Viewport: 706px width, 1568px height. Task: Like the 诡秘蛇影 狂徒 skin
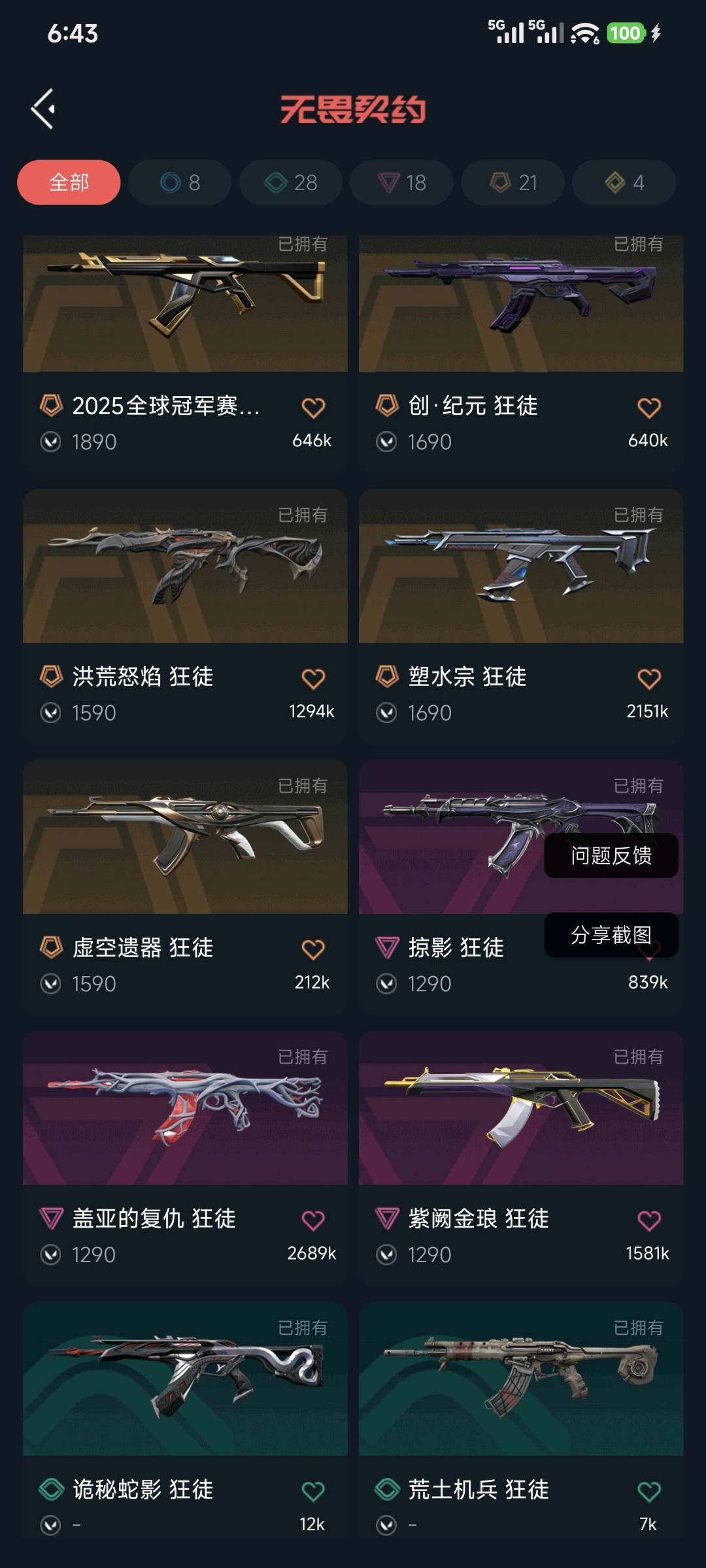click(x=313, y=1492)
